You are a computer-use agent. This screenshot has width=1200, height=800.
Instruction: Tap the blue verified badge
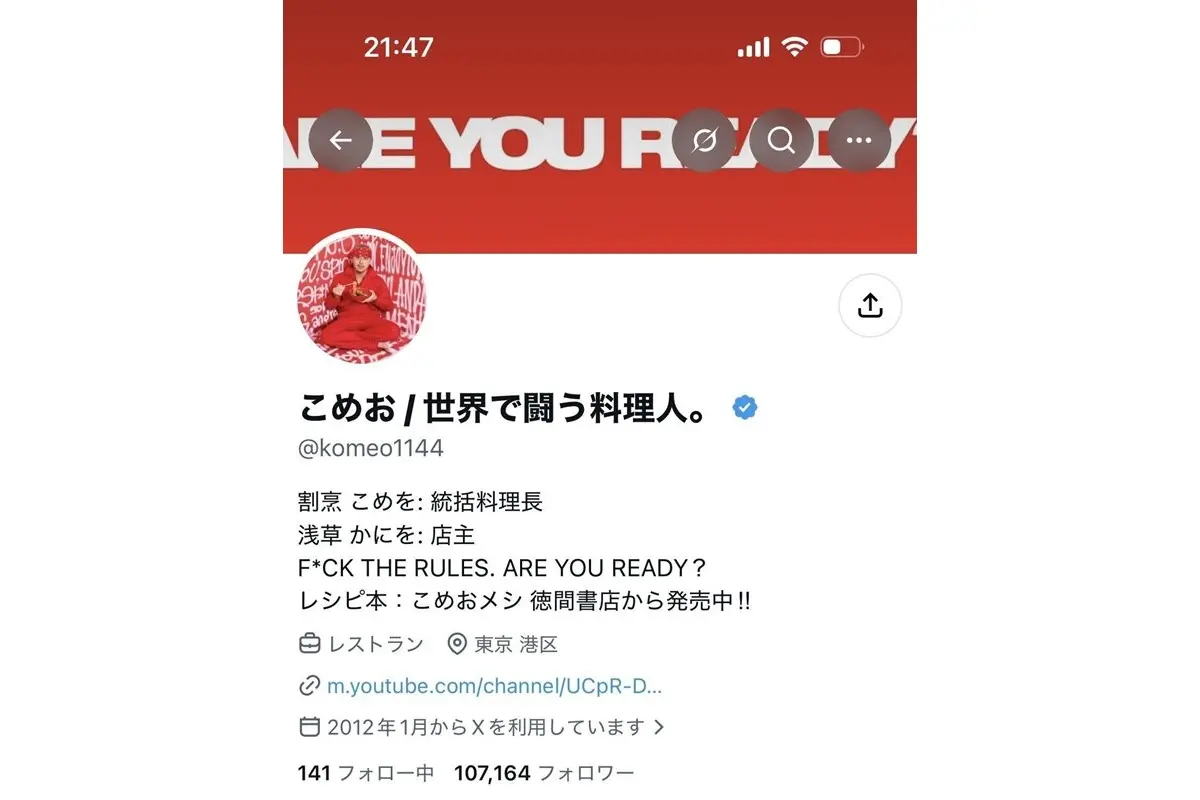pos(745,407)
